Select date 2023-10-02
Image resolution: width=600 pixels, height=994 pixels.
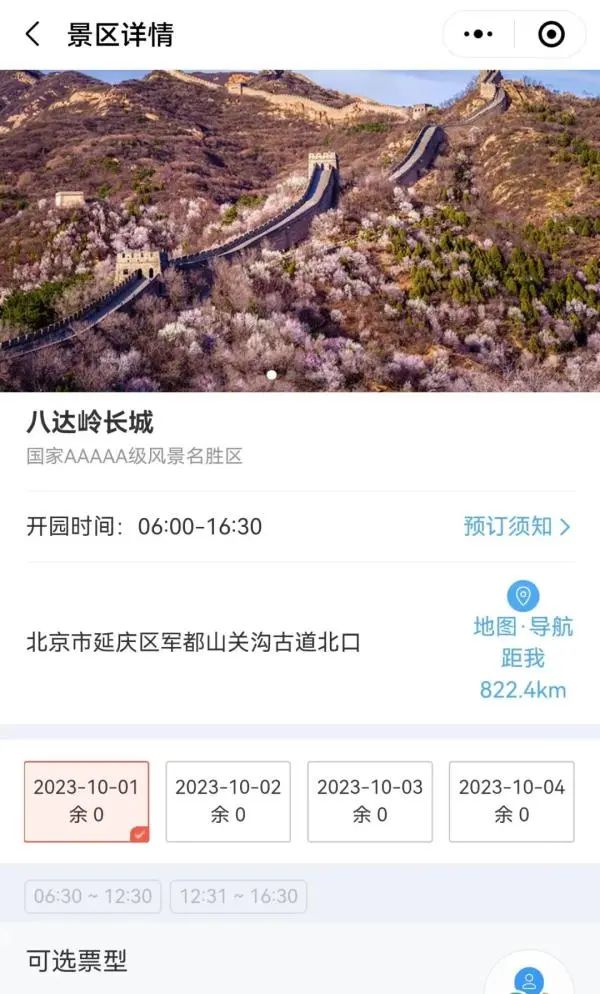pos(228,801)
